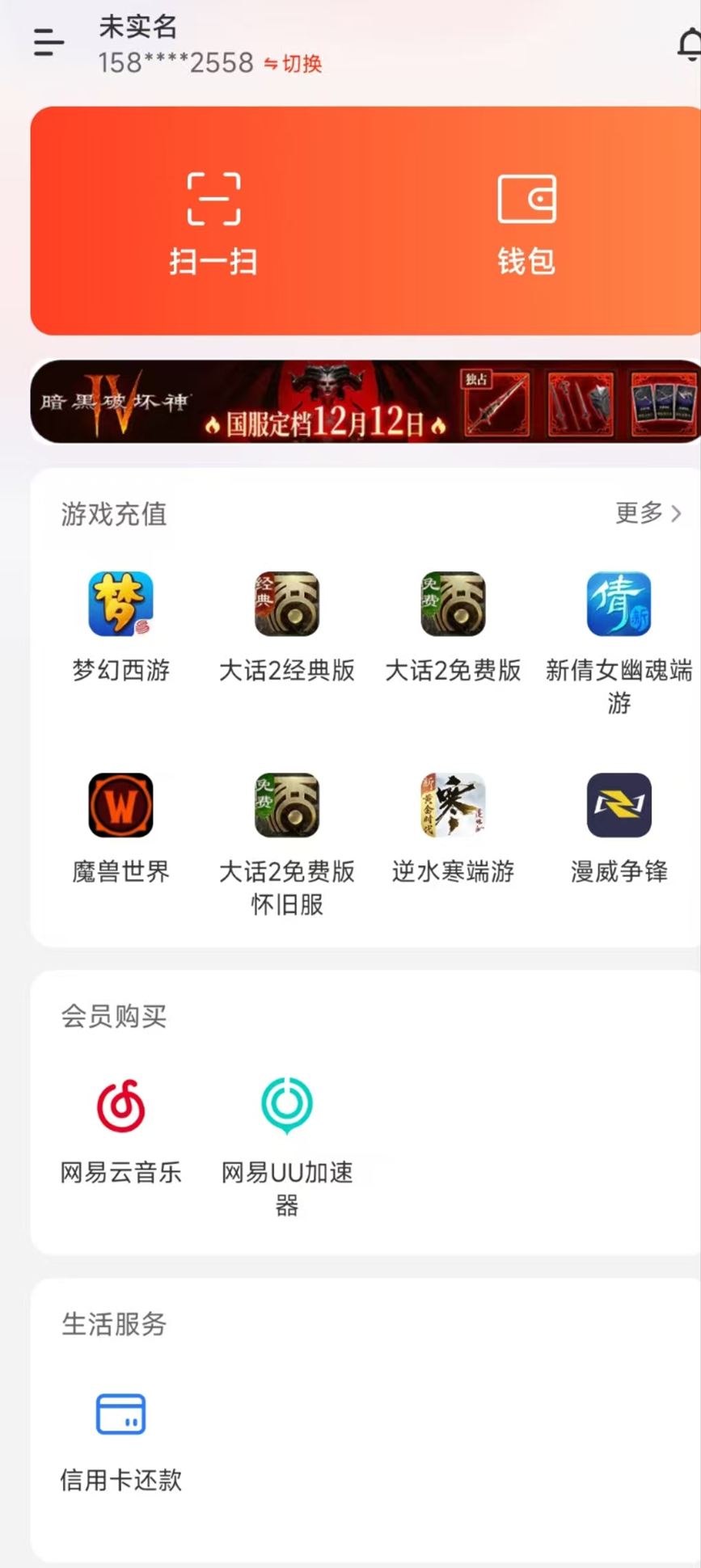Open 扫一扫 scanner
This screenshot has height=1568, width=701.
(x=213, y=221)
